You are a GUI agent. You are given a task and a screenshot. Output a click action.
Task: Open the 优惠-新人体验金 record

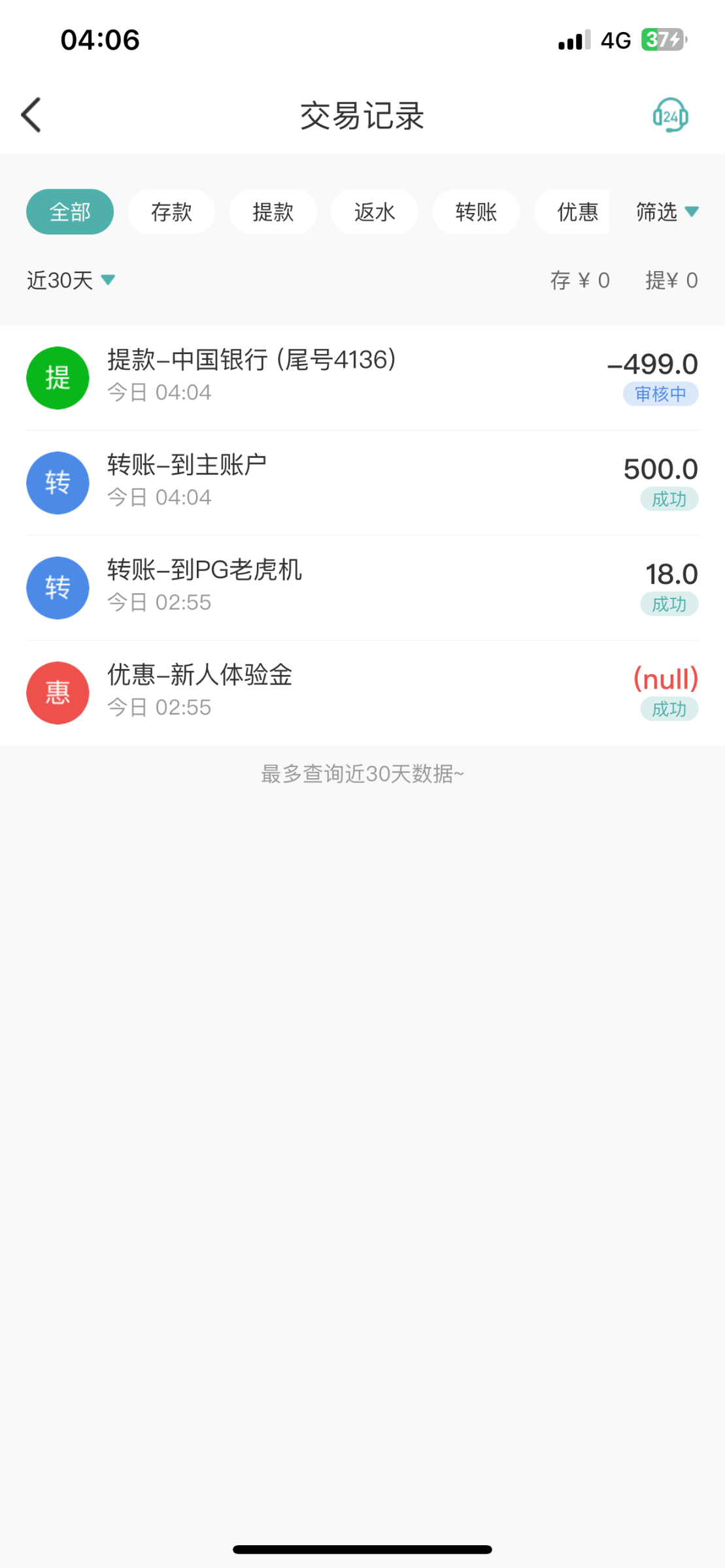362,693
